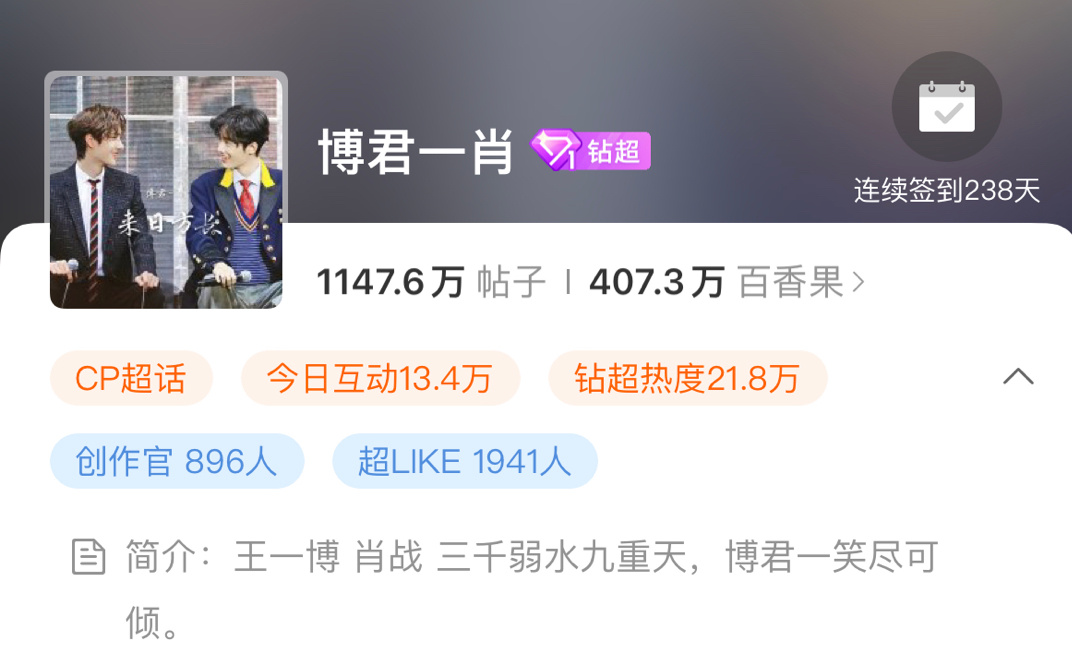Open the daily check-in calendar icon
1072x667 pixels.
946,107
